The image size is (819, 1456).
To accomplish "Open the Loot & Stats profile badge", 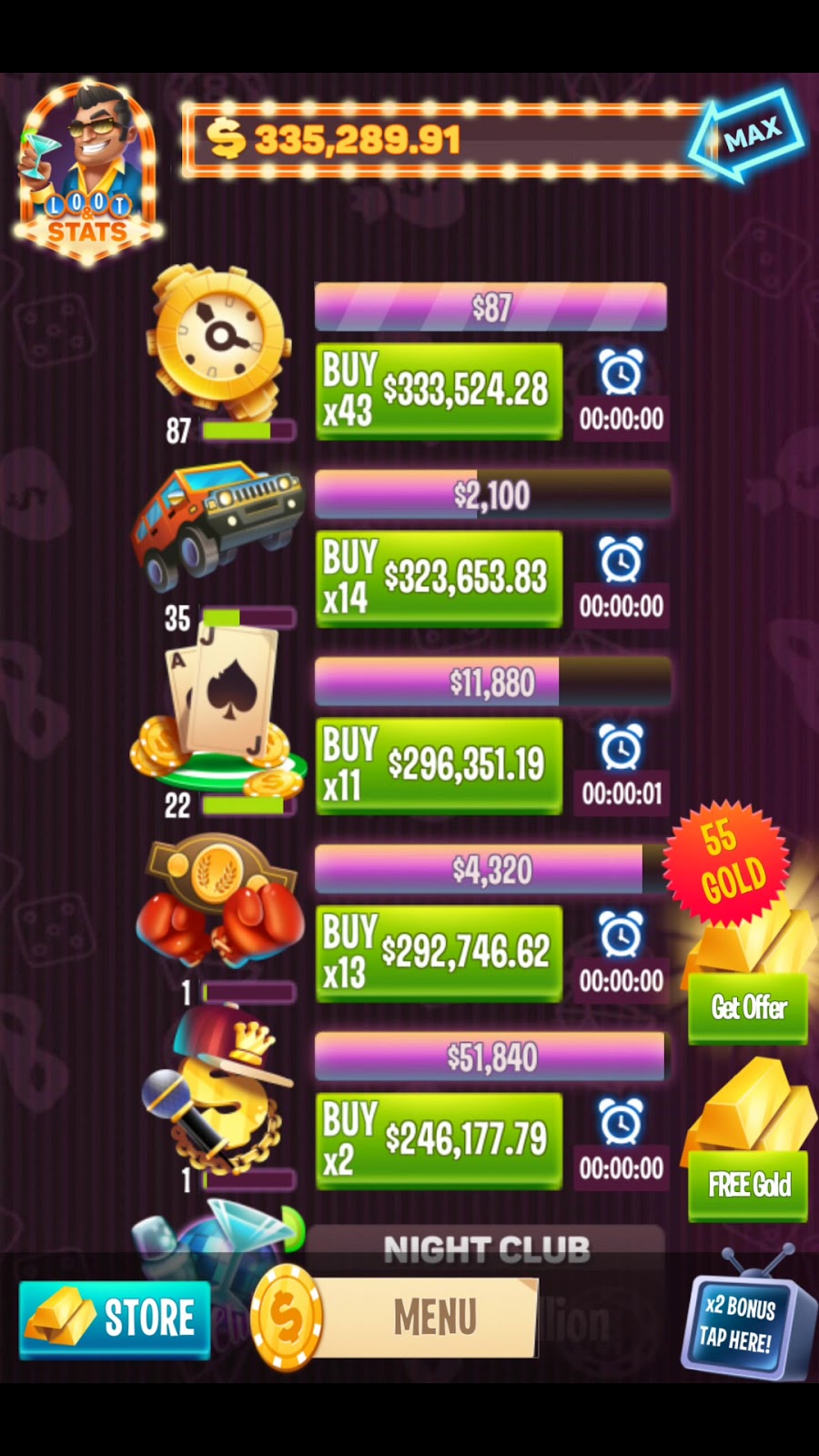I will [87, 173].
